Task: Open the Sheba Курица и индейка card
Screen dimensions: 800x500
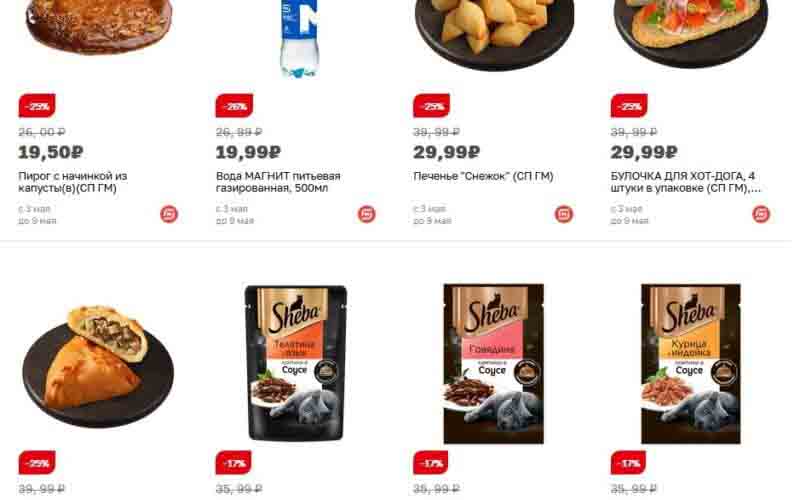Action: 690,362
